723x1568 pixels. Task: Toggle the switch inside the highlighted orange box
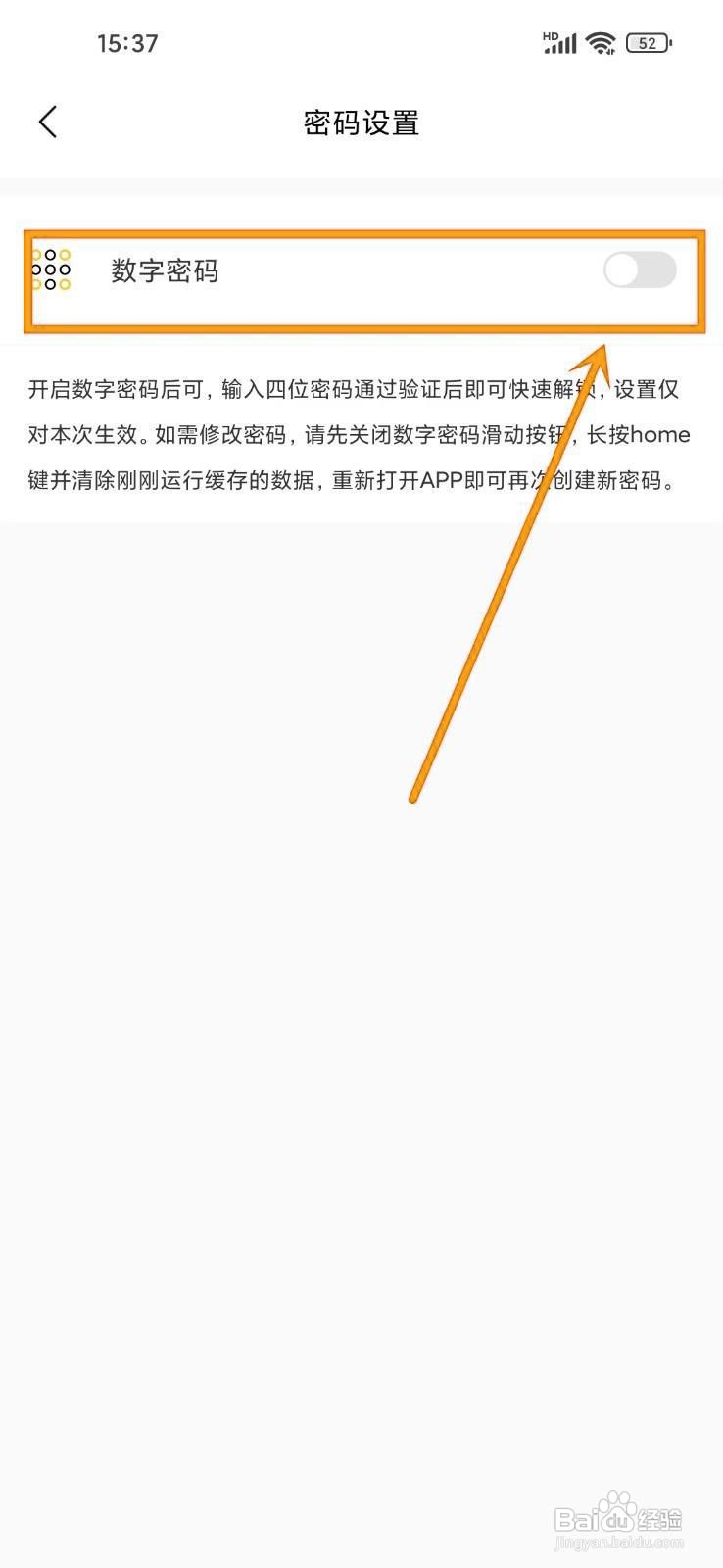click(x=638, y=270)
